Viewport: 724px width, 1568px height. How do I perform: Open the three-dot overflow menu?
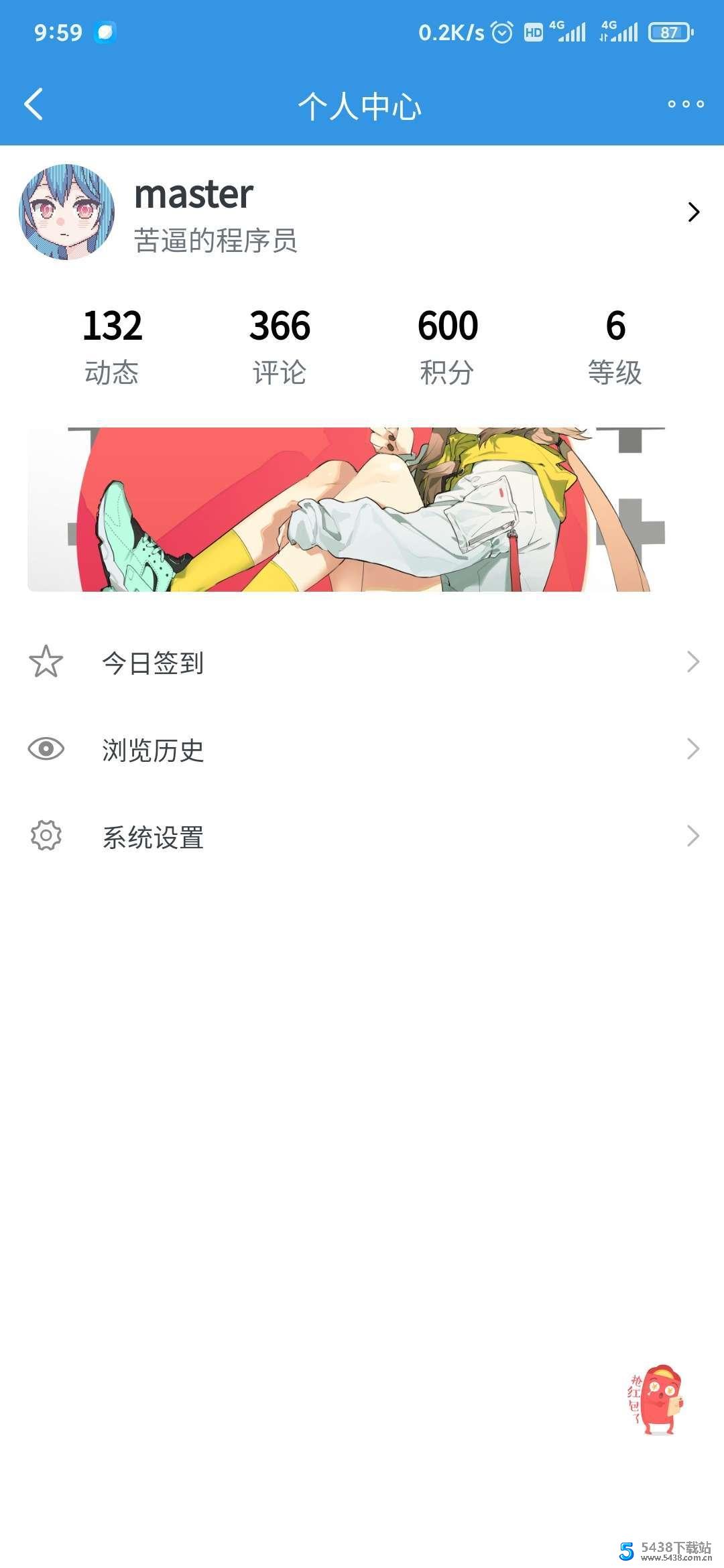685,105
